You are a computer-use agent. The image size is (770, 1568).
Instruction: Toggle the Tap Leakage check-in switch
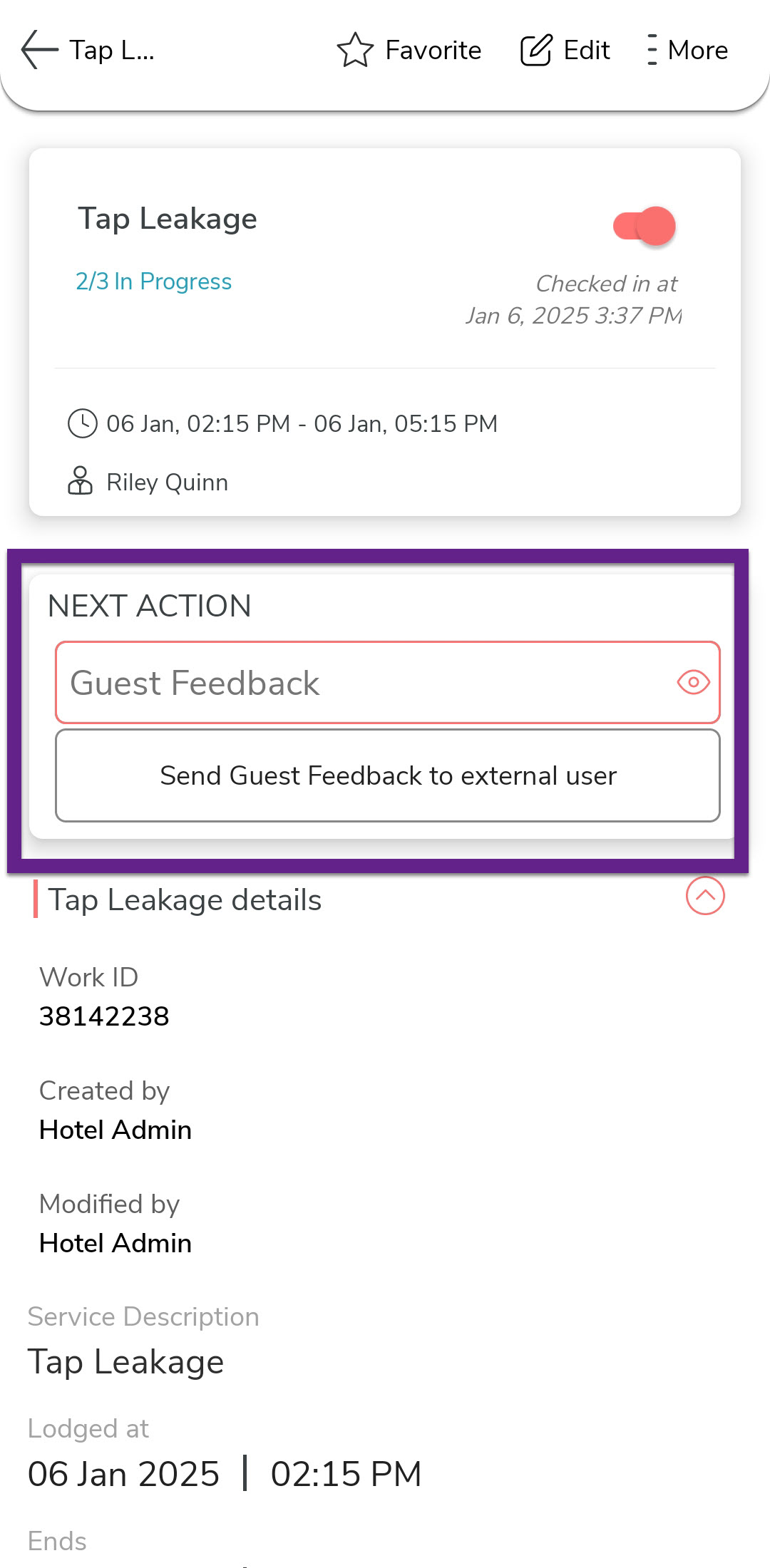645,227
